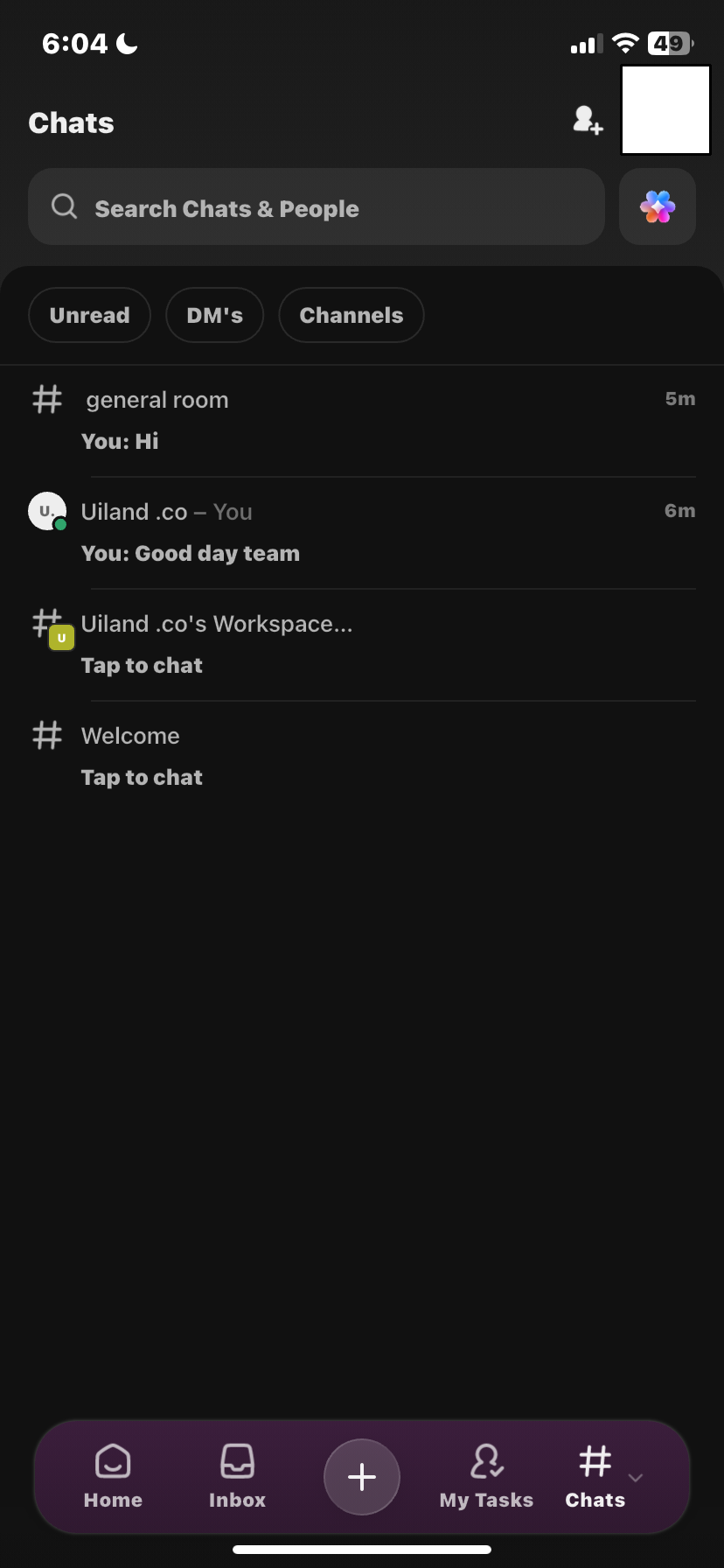
Task: Select the DM's filter chip
Action: [x=214, y=315]
